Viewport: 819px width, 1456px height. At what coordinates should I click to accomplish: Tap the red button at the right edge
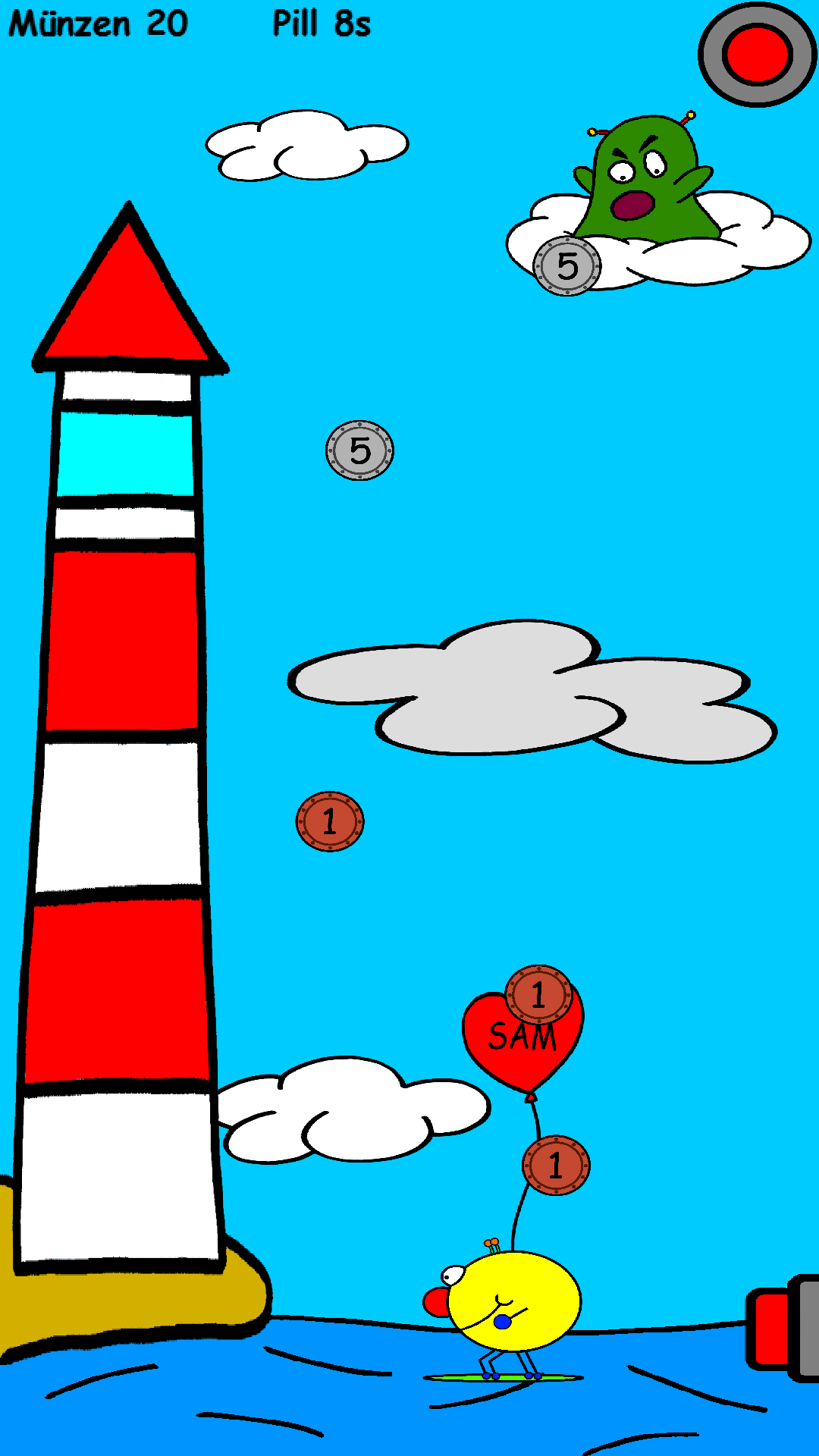point(781,1328)
